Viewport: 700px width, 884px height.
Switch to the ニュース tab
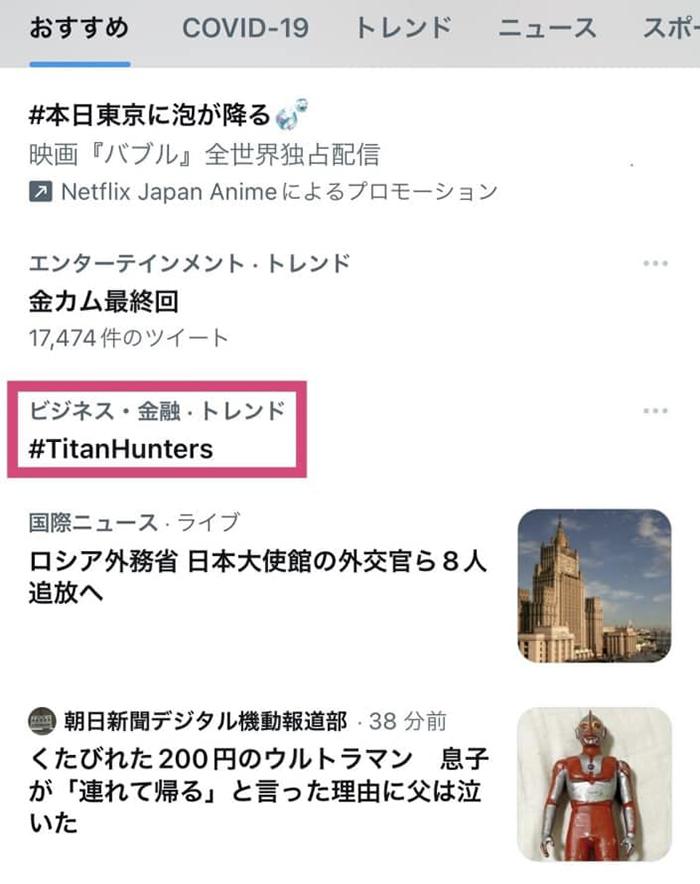point(547,28)
